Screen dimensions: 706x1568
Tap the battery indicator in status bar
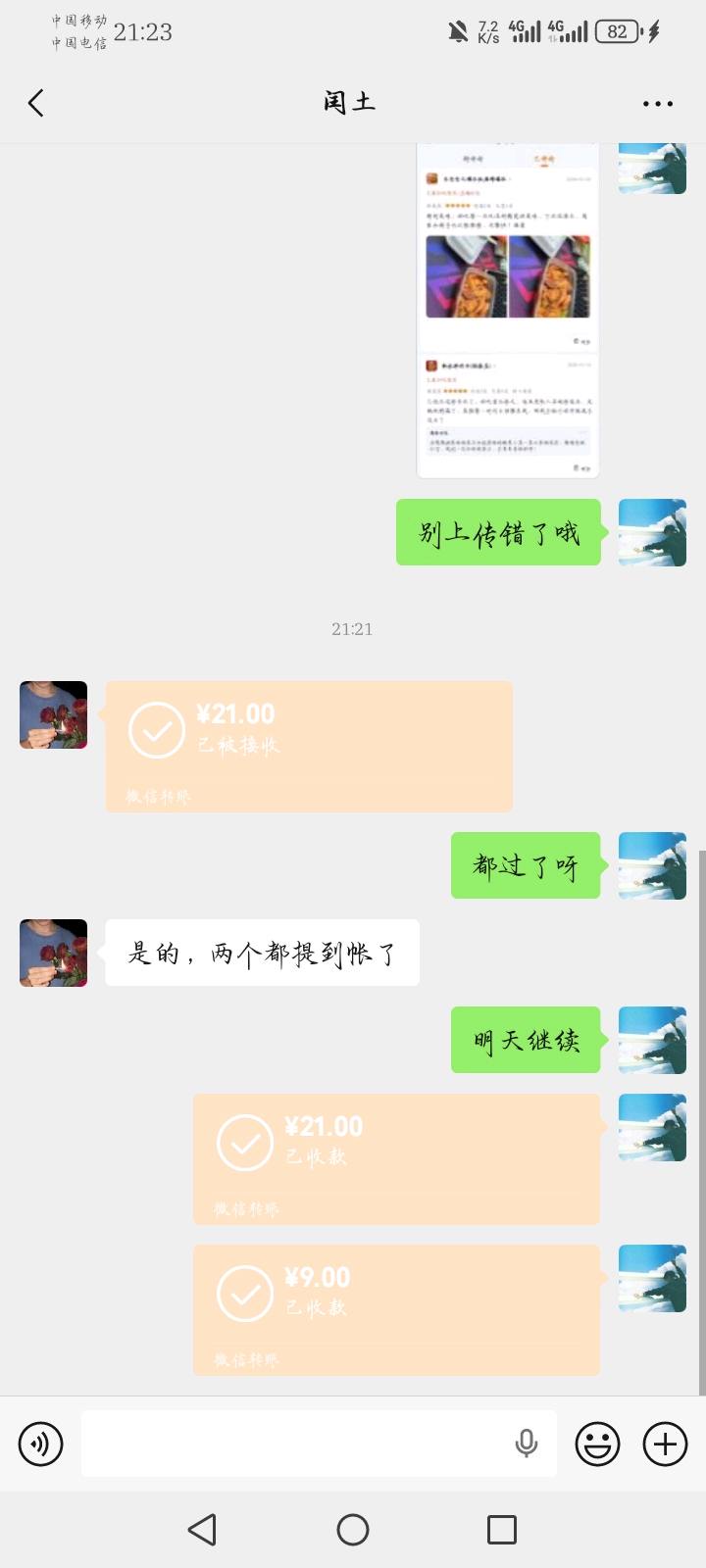coord(617,31)
